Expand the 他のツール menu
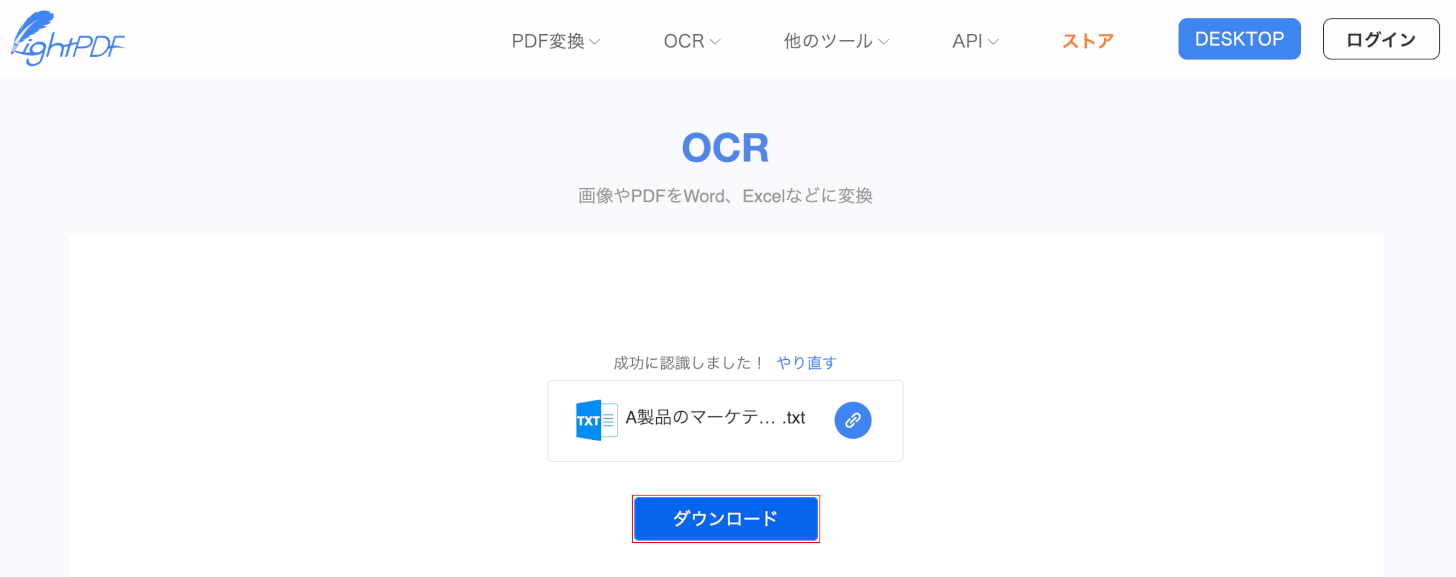The height and width of the screenshot is (577, 1456). 836,41
